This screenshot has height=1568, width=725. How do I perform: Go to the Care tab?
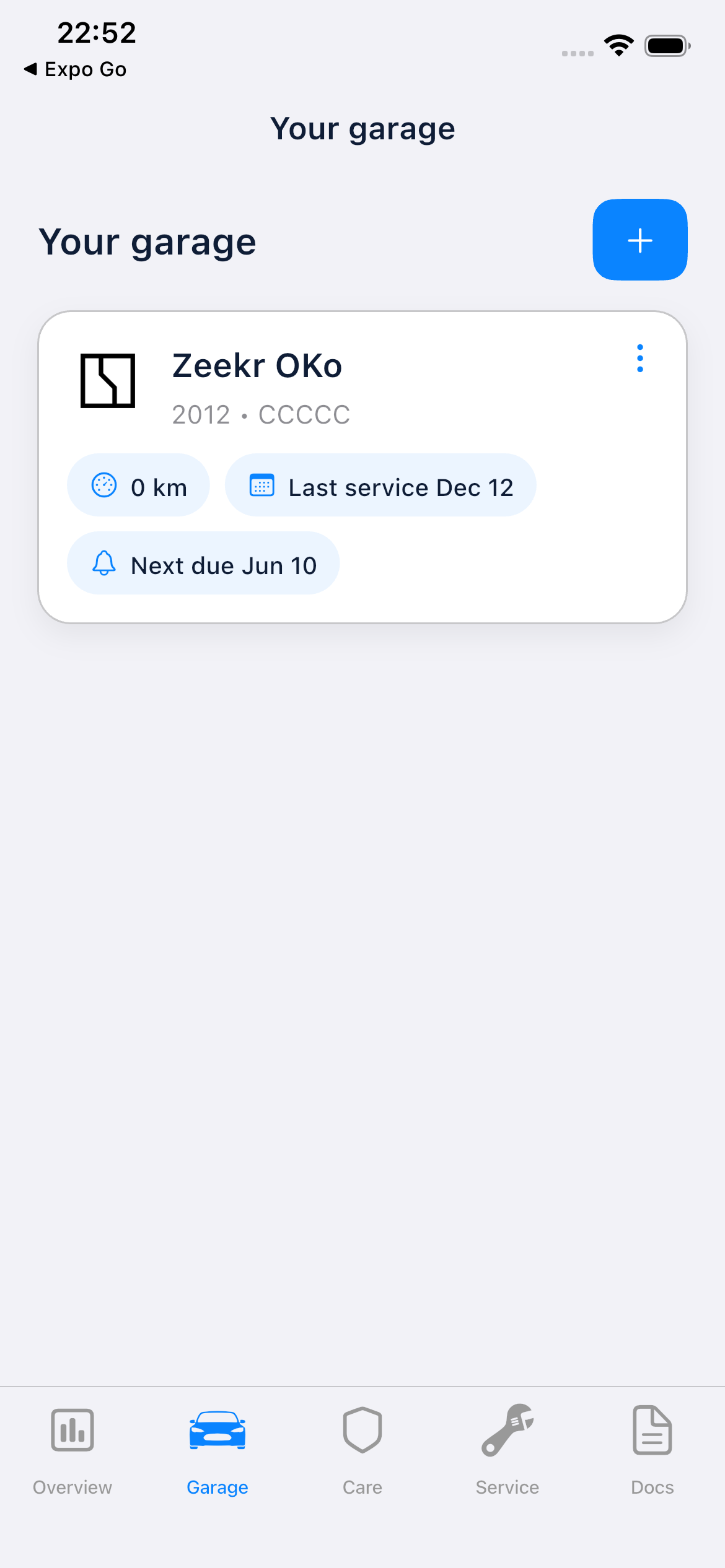(x=362, y=1450)
